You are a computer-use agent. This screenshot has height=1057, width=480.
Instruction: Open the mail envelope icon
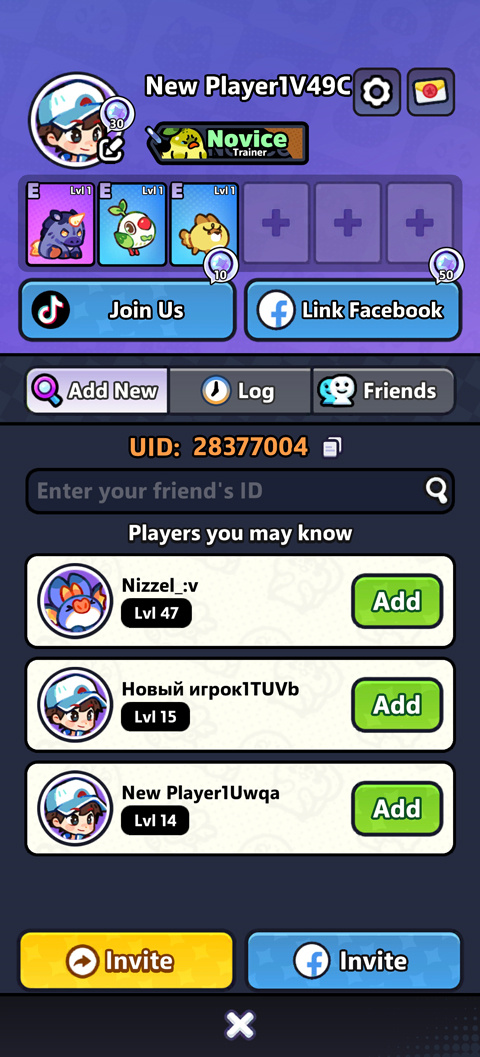(x=431, y=92)
